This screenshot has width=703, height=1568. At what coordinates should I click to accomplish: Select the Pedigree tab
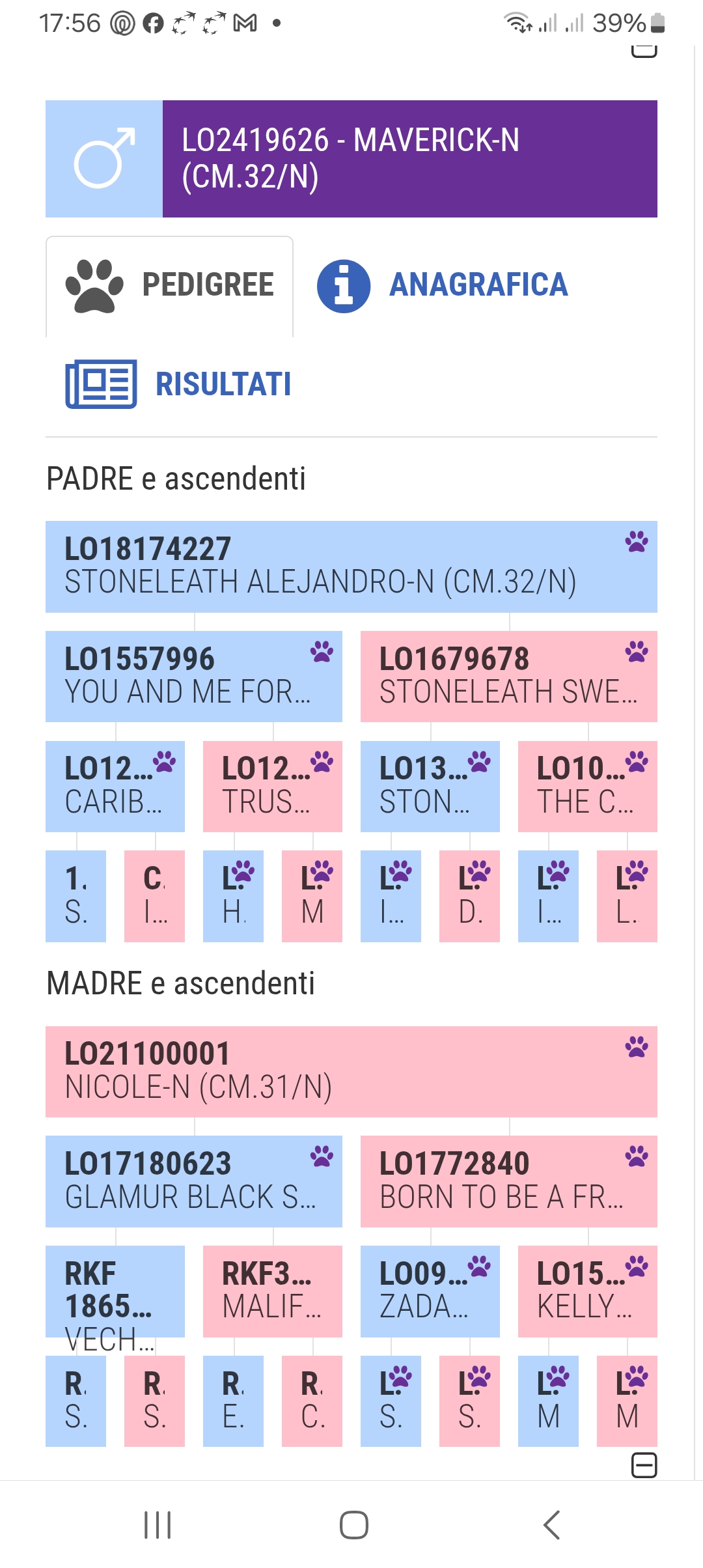[x=169, y=285]
